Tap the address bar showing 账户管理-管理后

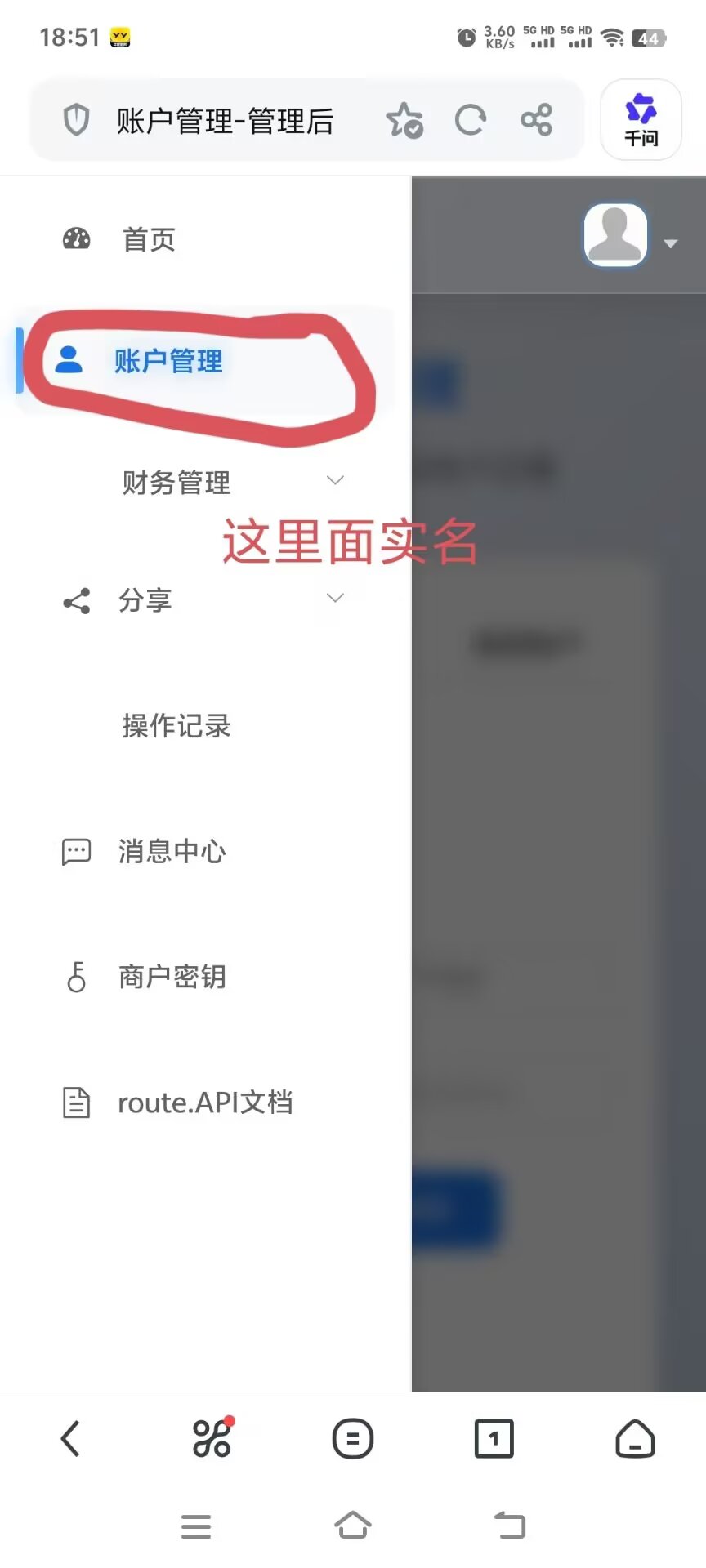(x=225, y=121)
